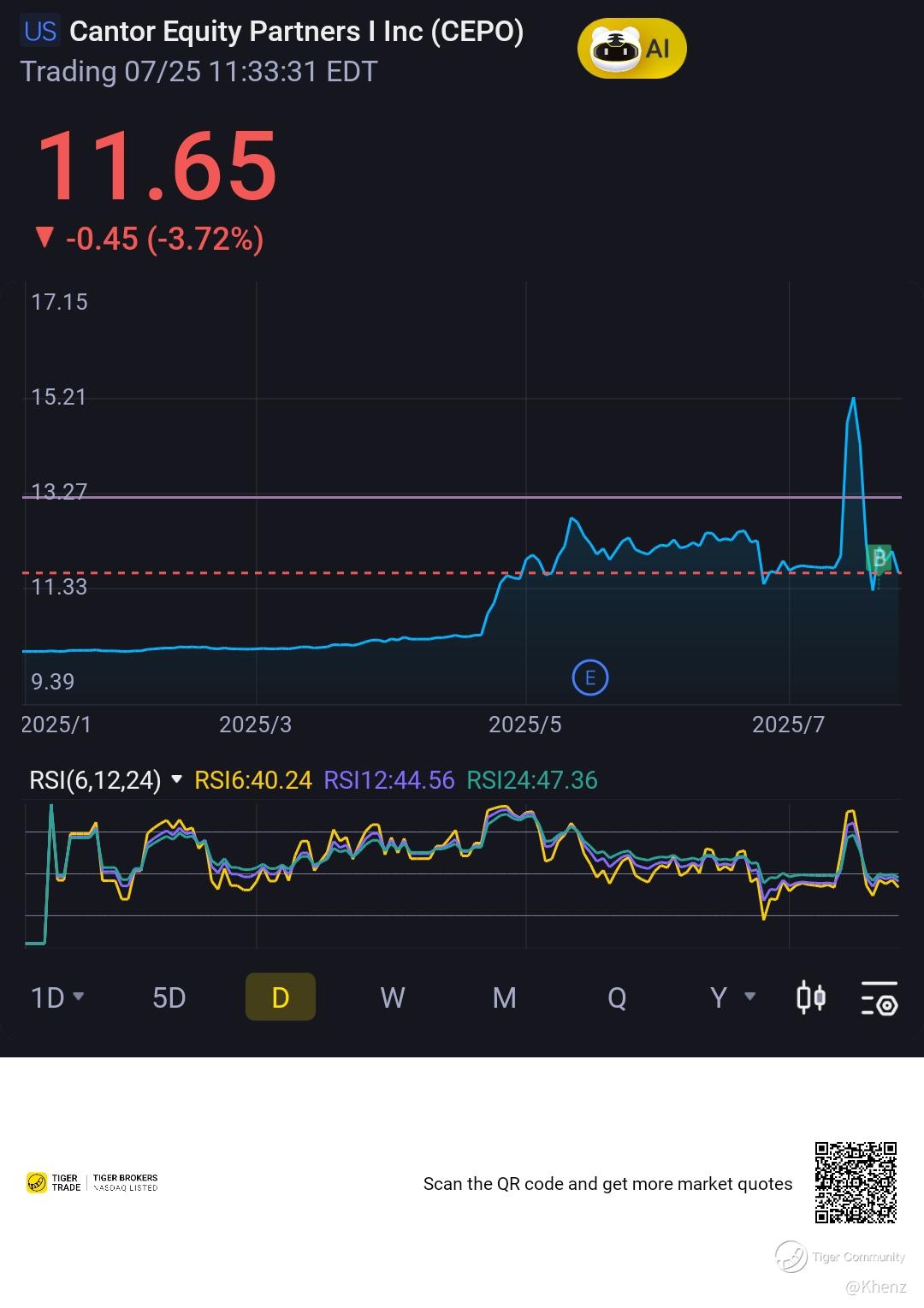Show the M monthly chart
Screen dimensions: 924x1308
[505, 997]
